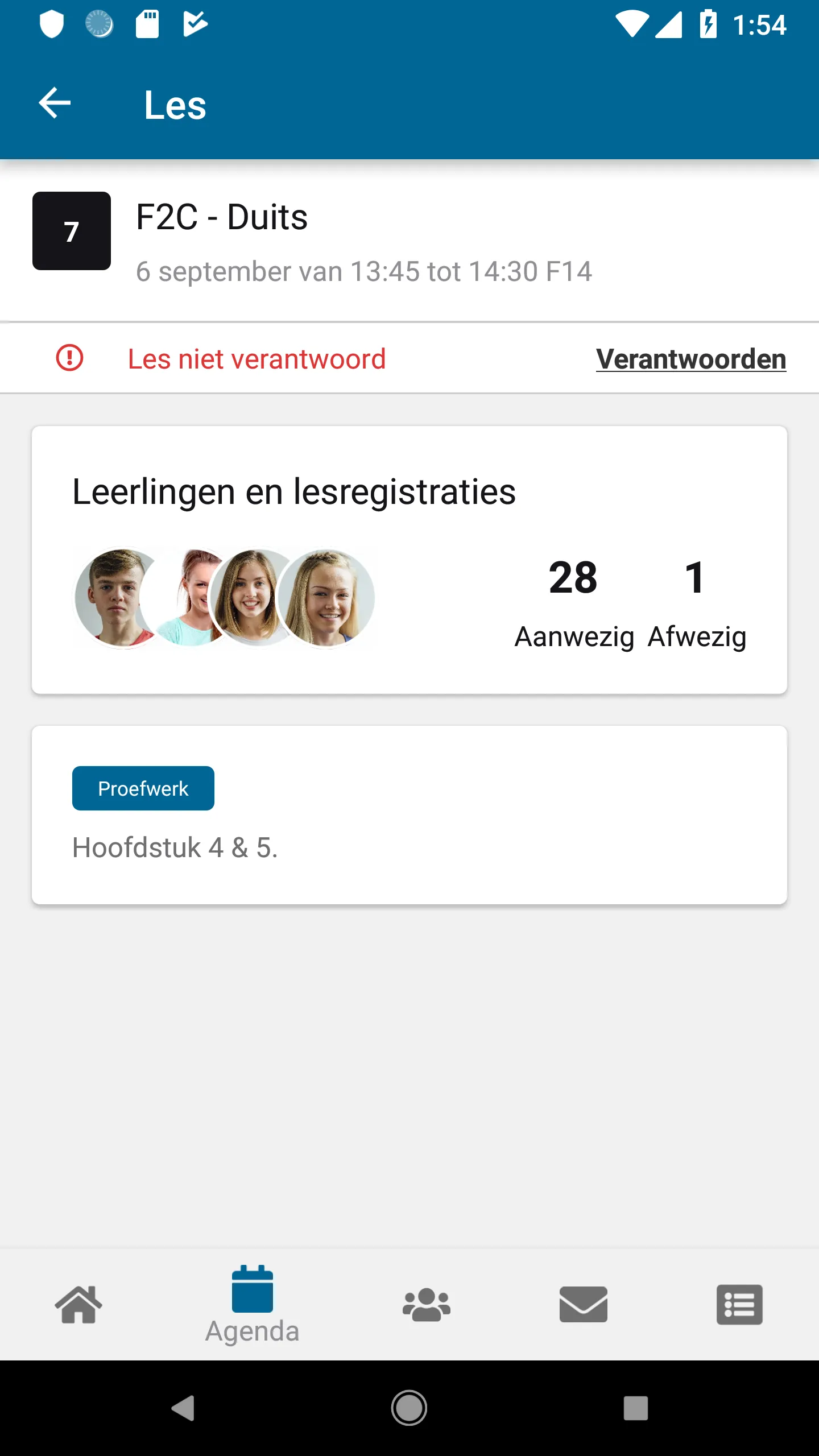819x1456 pixels.
Task: Switch to the list overview tab
Action: coord(739,1305)
